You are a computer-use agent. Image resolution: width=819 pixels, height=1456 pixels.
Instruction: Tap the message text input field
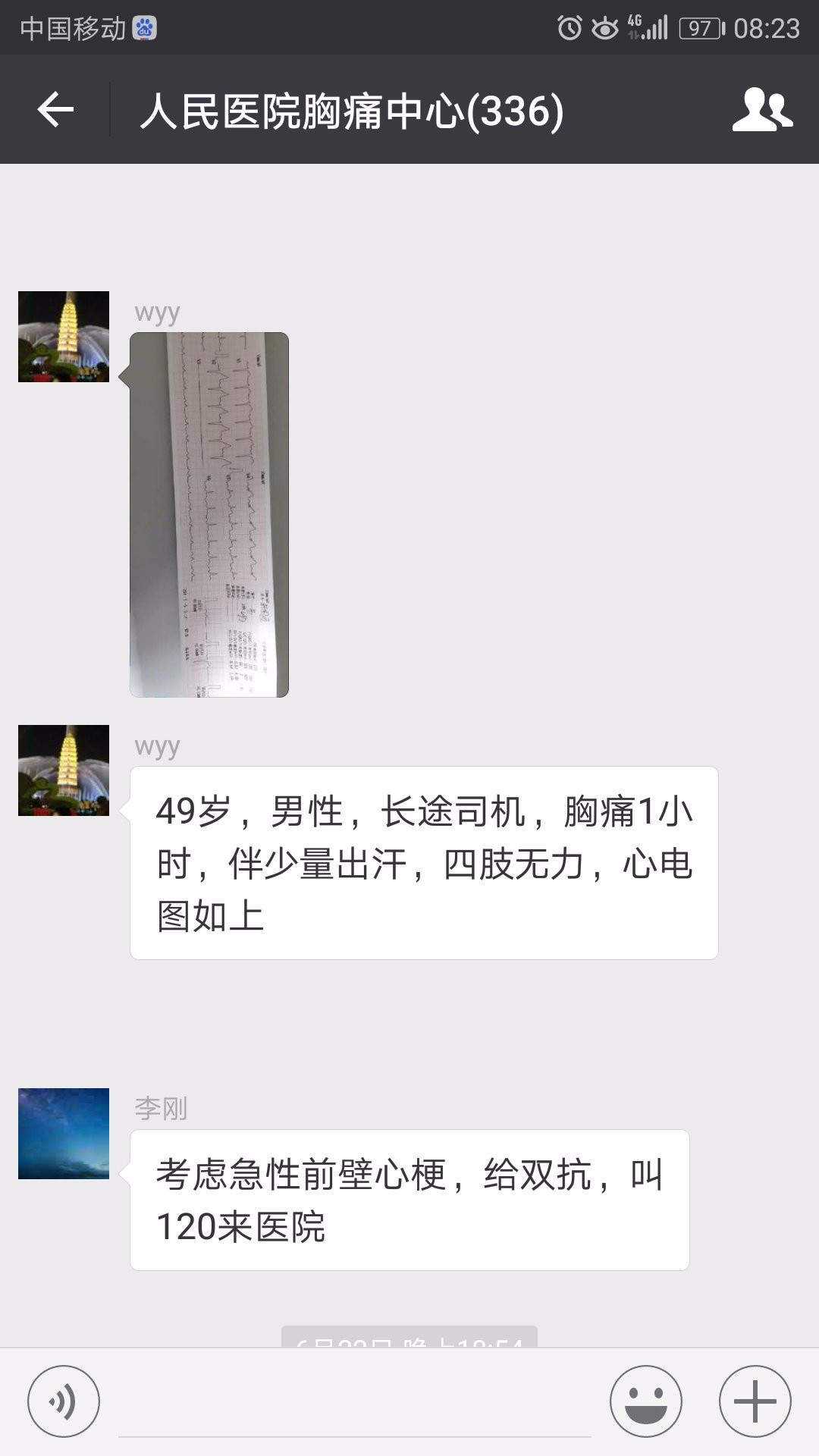pyautogui.click(x=355, y=1403)
